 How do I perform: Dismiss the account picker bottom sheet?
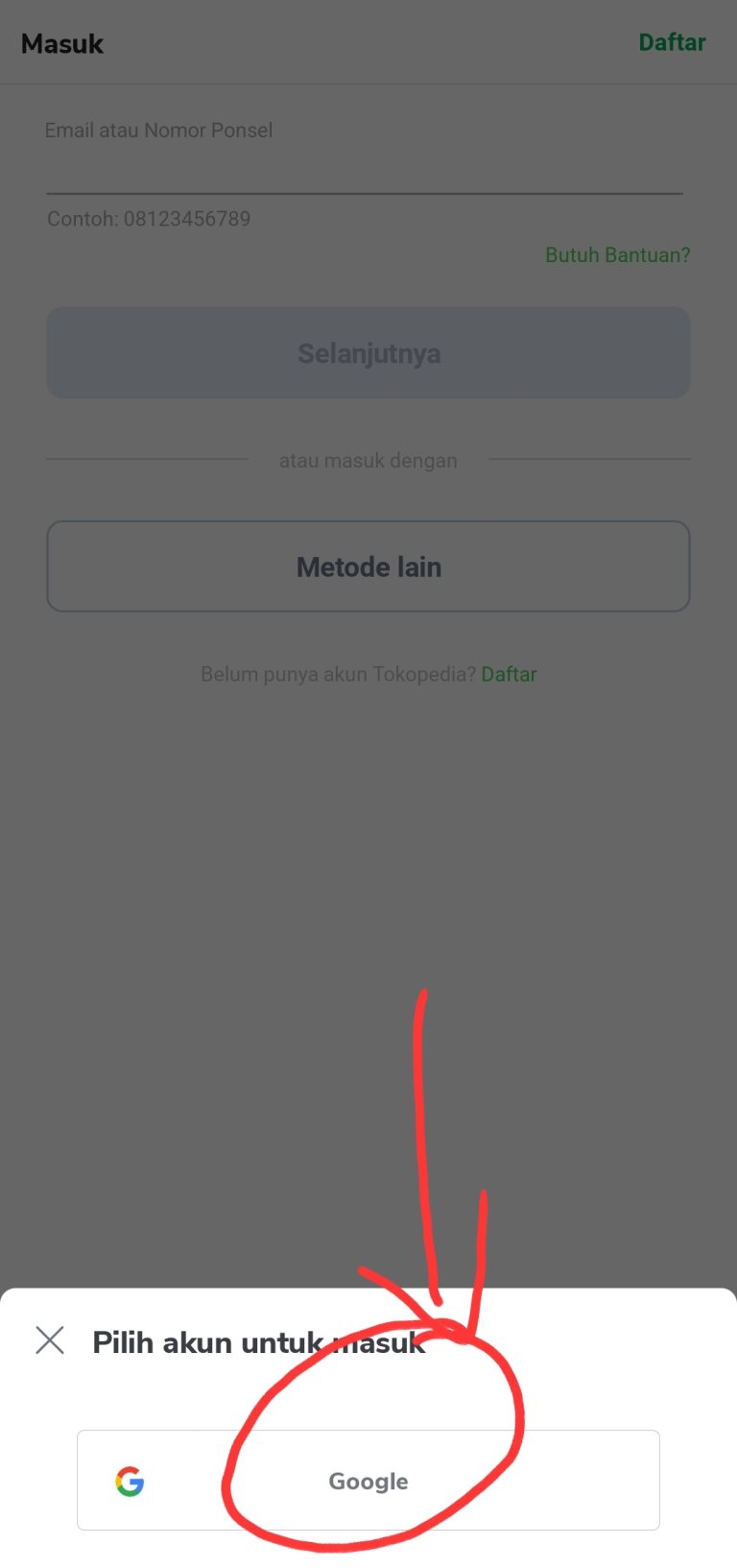[49, 1339]
